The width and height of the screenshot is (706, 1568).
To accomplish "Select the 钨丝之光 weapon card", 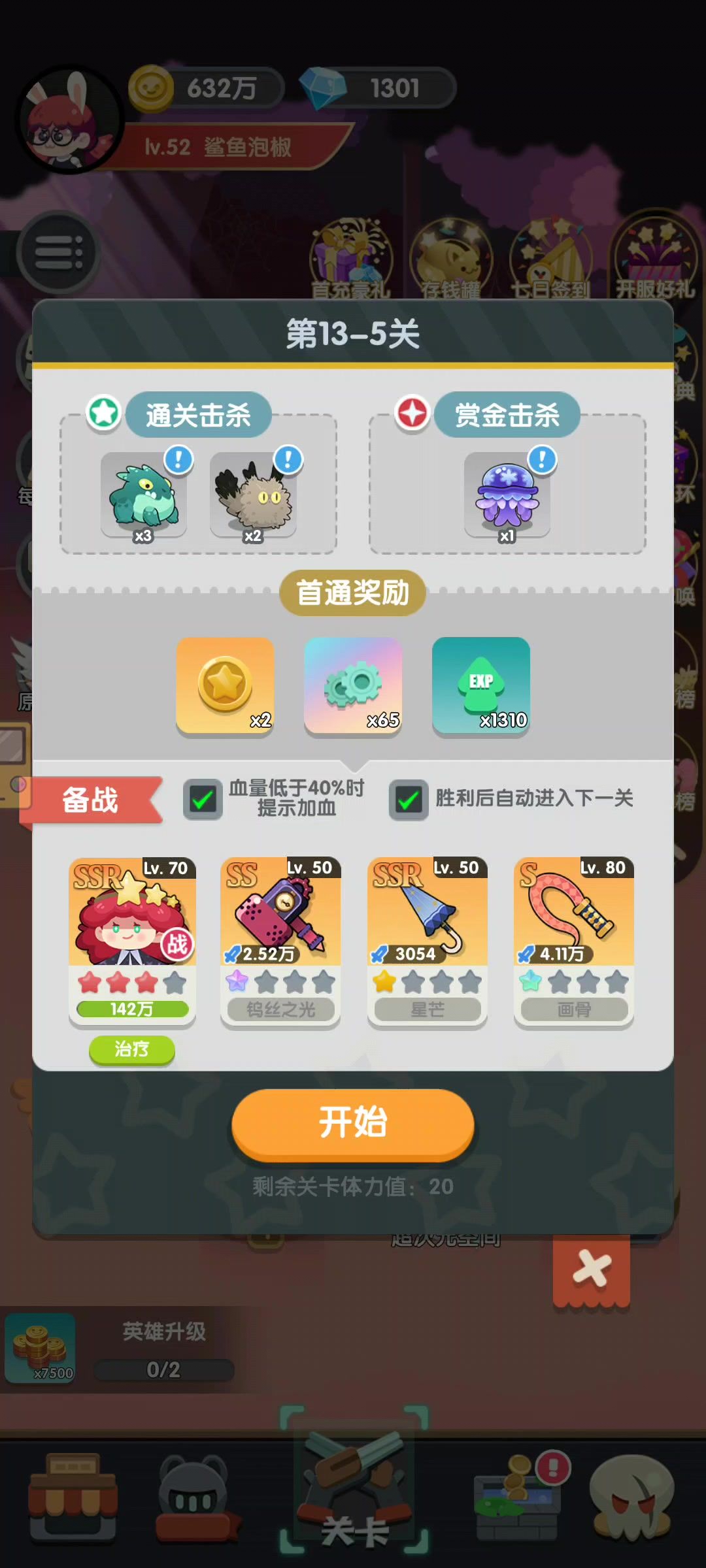I will pos(281,941).
